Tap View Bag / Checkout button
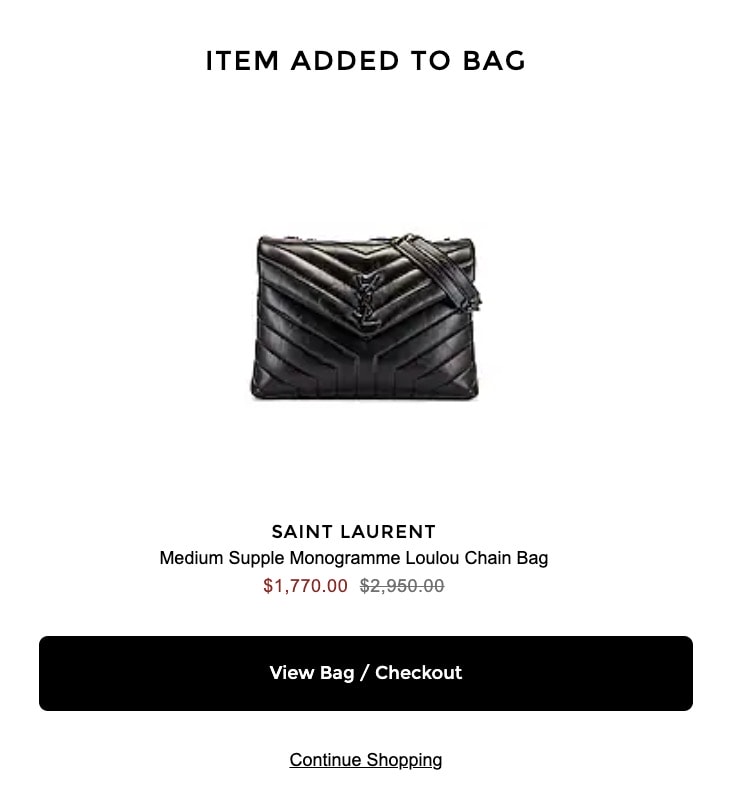The width and height of the screenshot is (734, 810). click(366, 673)
